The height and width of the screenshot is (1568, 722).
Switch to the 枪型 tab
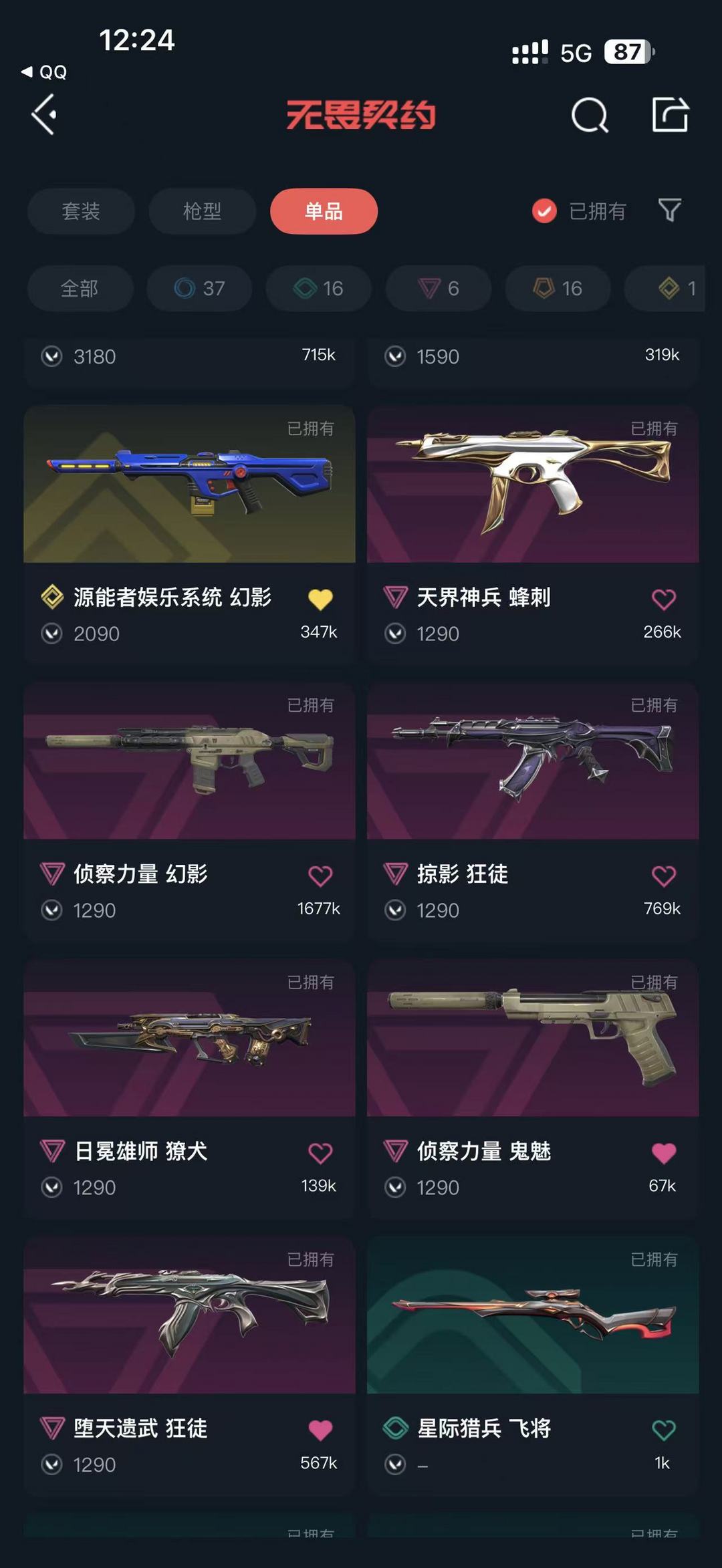click(x=202, y=211)
